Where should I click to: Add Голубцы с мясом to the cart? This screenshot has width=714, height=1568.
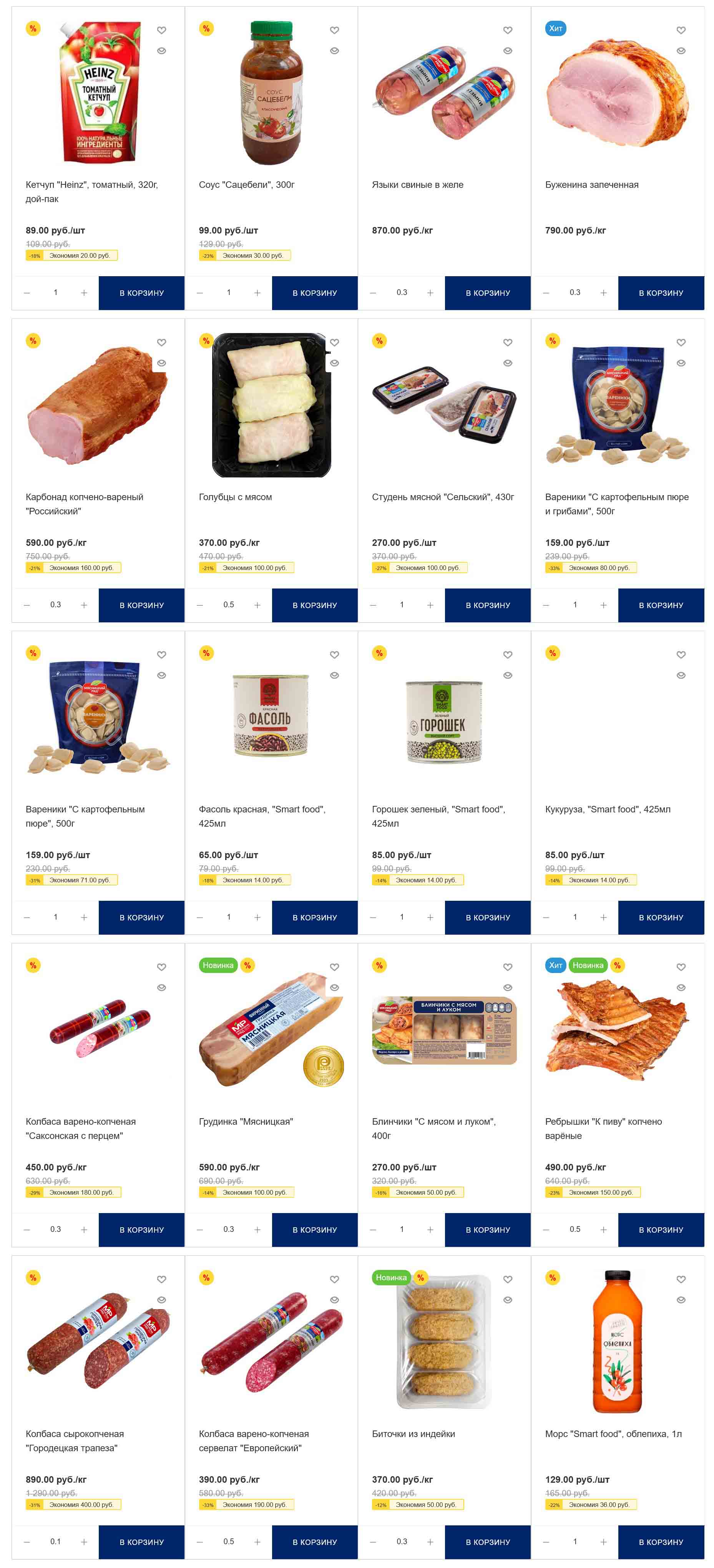coord(314,605)
